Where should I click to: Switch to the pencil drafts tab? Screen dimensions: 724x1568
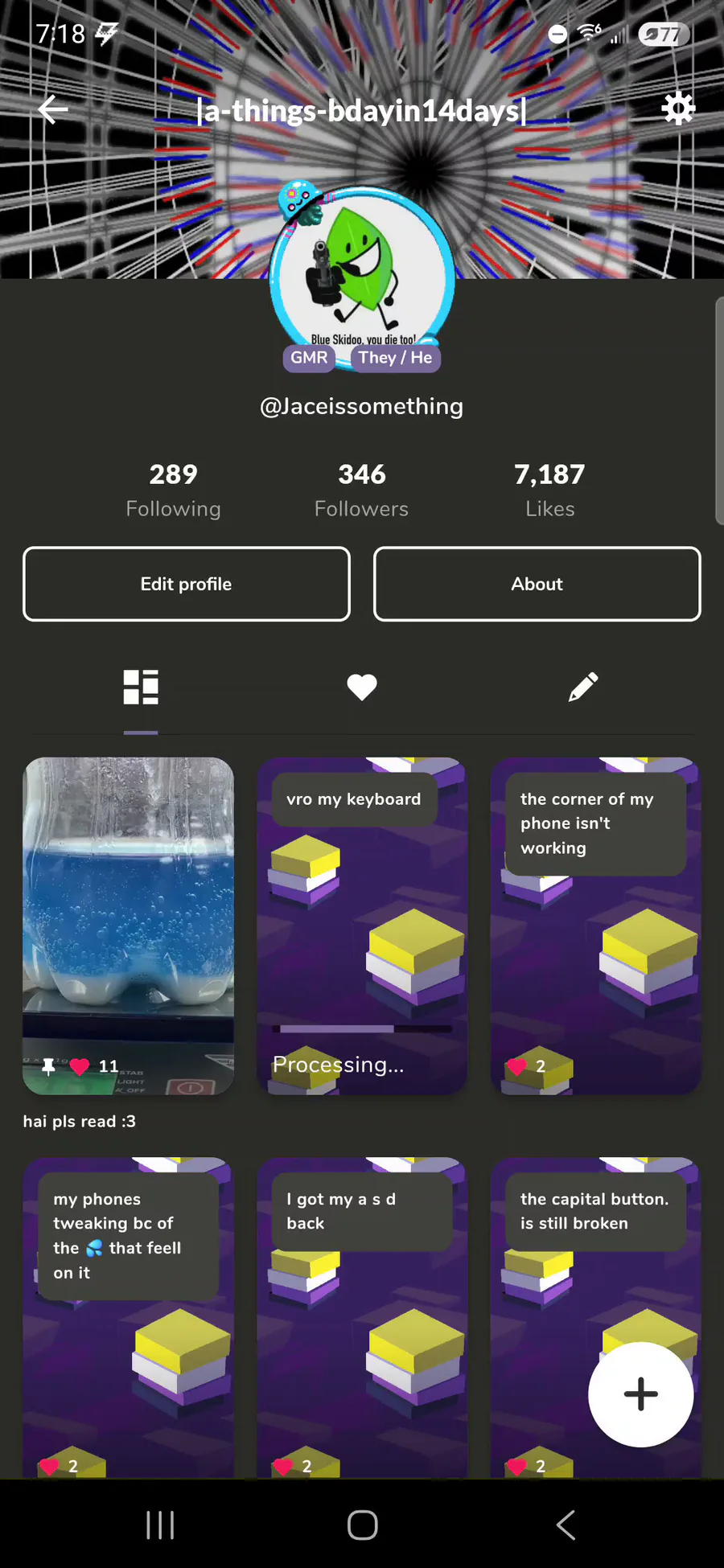coord(583,688)
